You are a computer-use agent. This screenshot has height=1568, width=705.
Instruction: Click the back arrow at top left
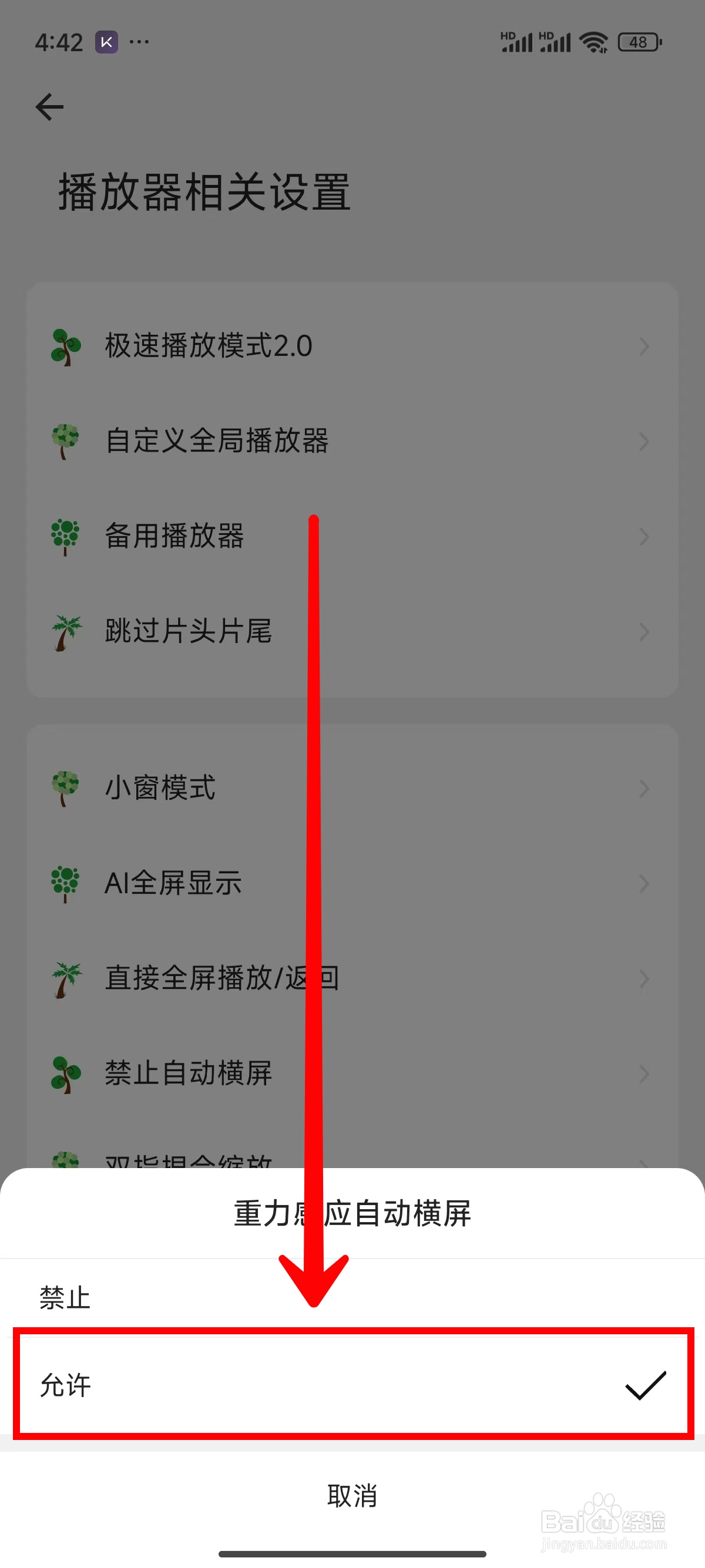click(x=49, y=106)
